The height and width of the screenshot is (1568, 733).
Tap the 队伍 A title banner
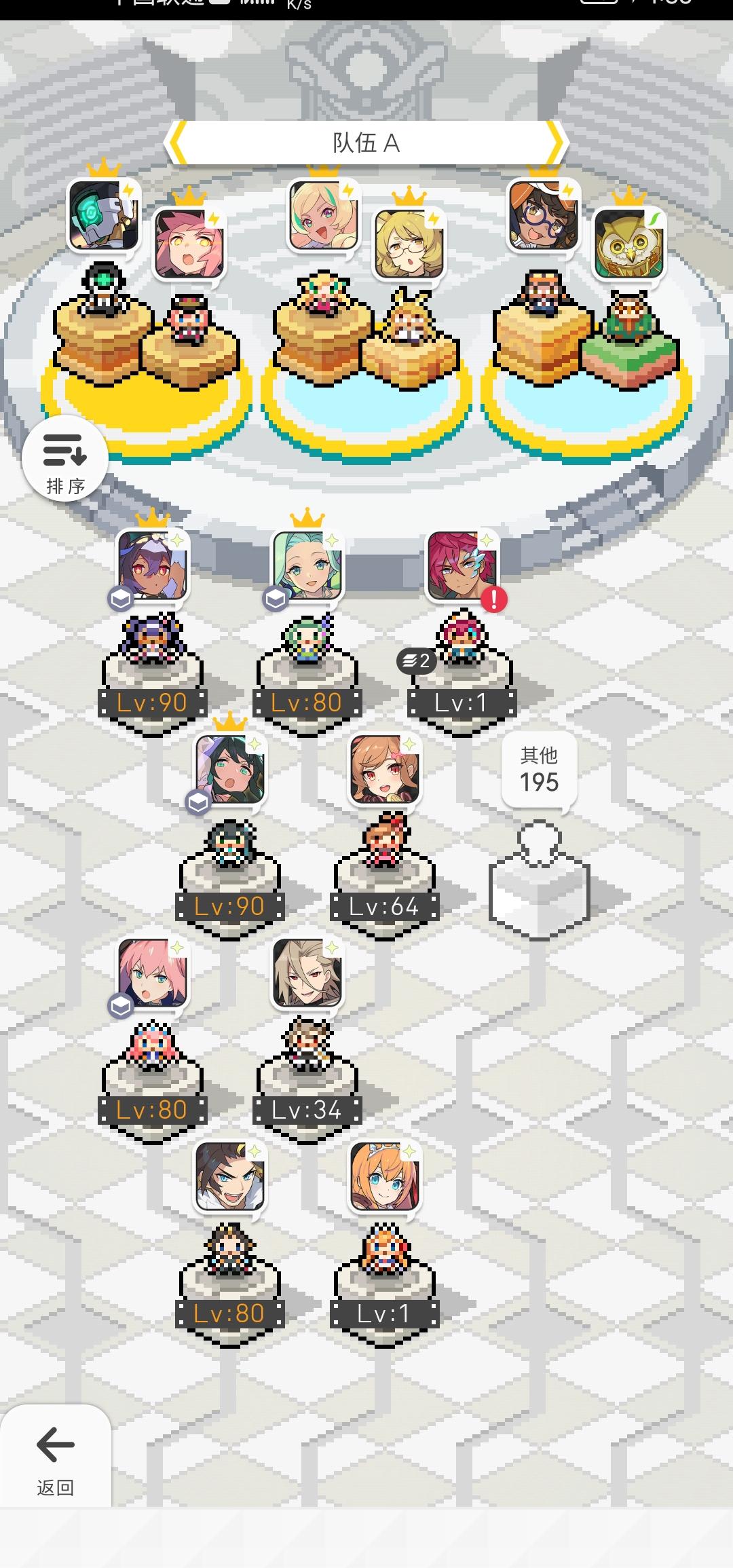click(366, 143)
